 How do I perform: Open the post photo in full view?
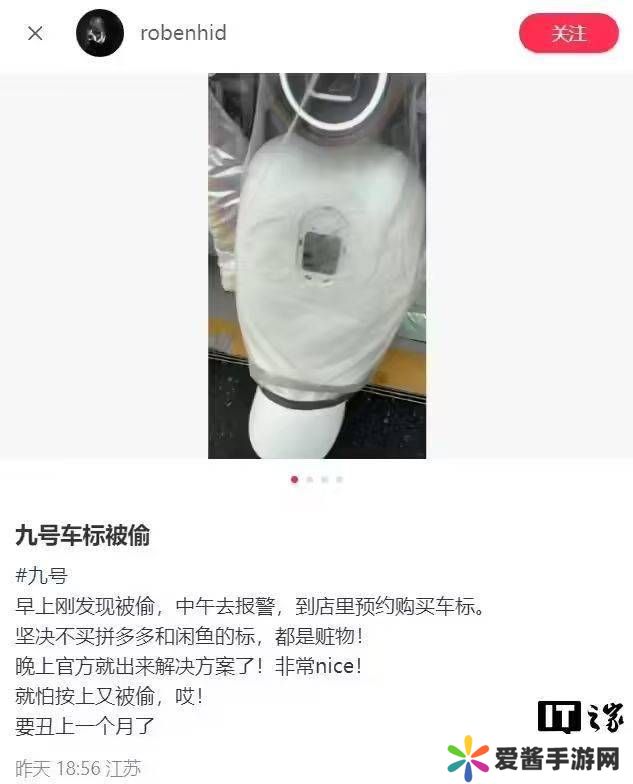tap(317, 265)
